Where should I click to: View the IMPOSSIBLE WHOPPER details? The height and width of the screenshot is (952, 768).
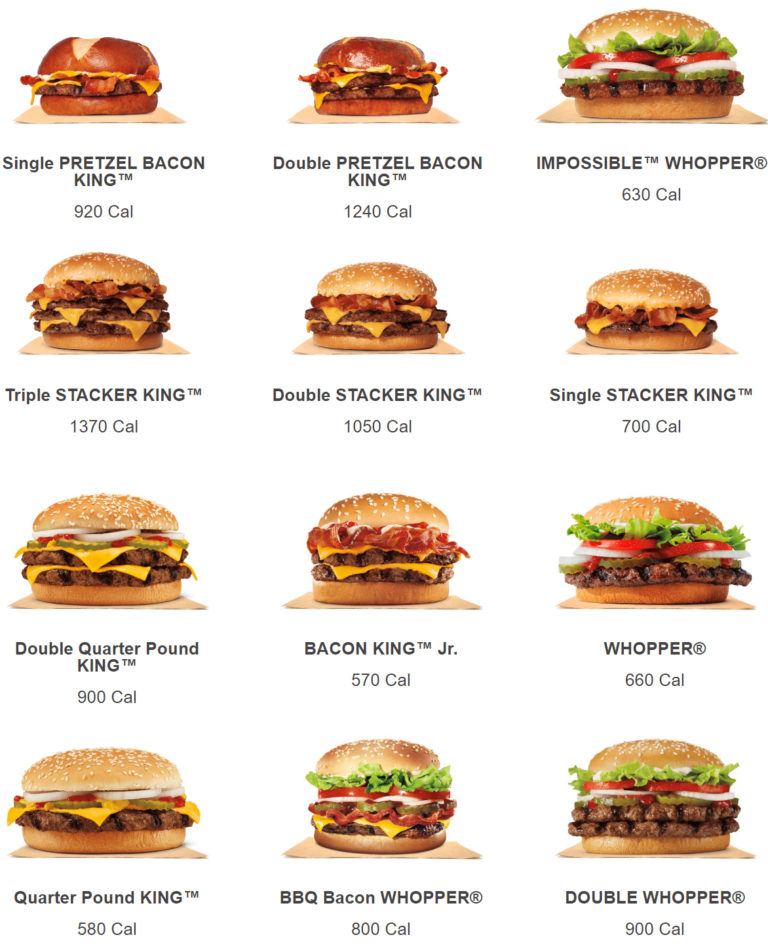pos(651,68)
